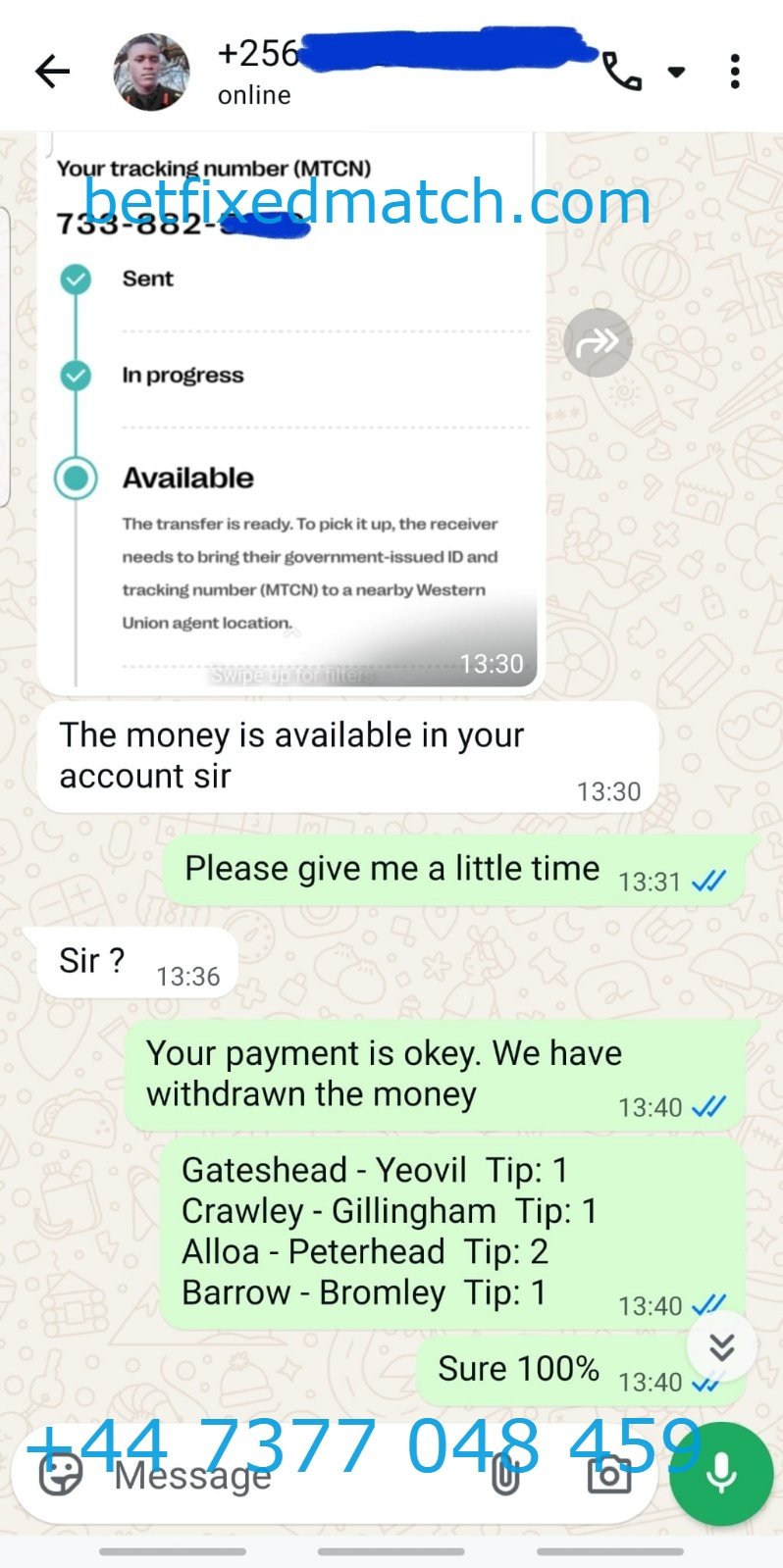Attach a file with the paperclip icon
Viewport: 783px width, 1568px height.
(505, 1474)
